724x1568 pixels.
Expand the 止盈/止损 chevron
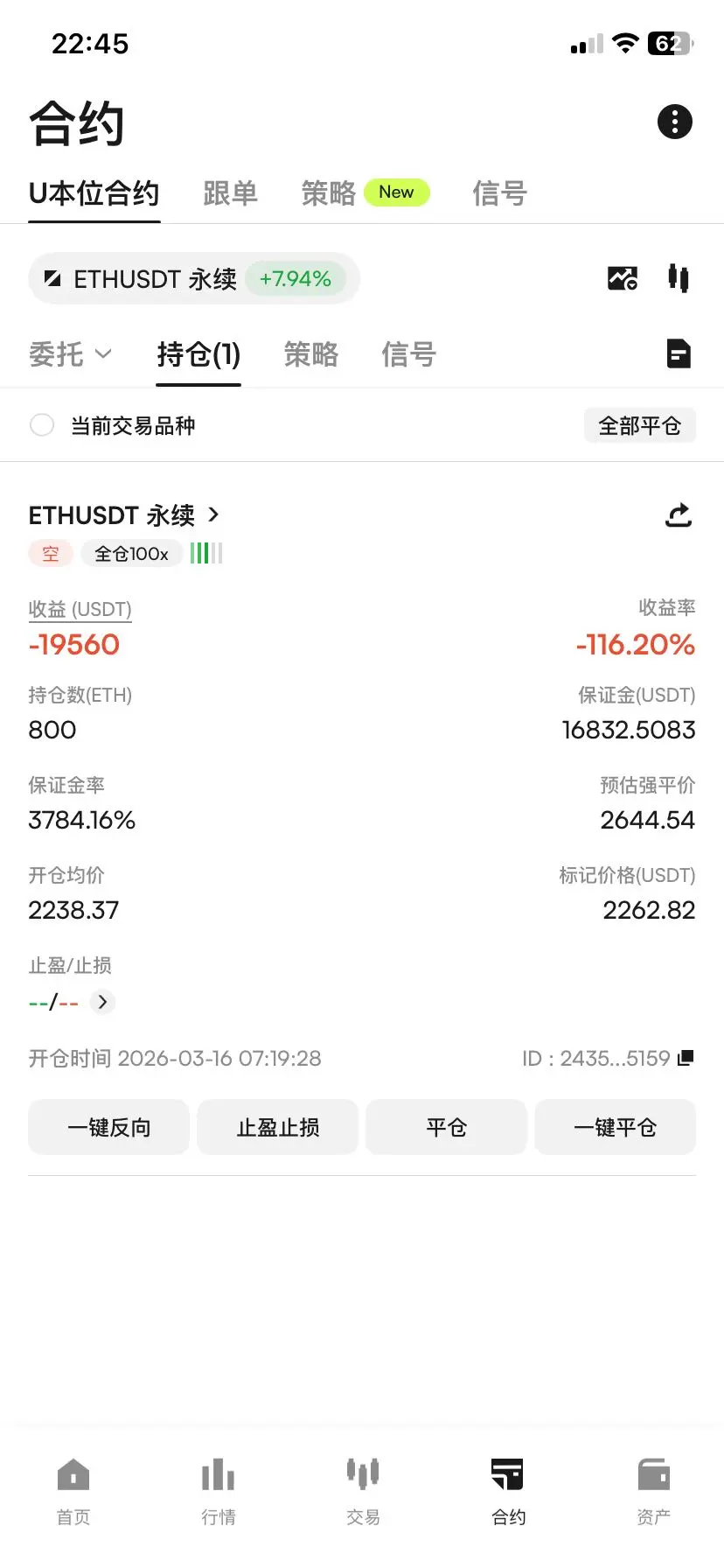pos(102,1002)
